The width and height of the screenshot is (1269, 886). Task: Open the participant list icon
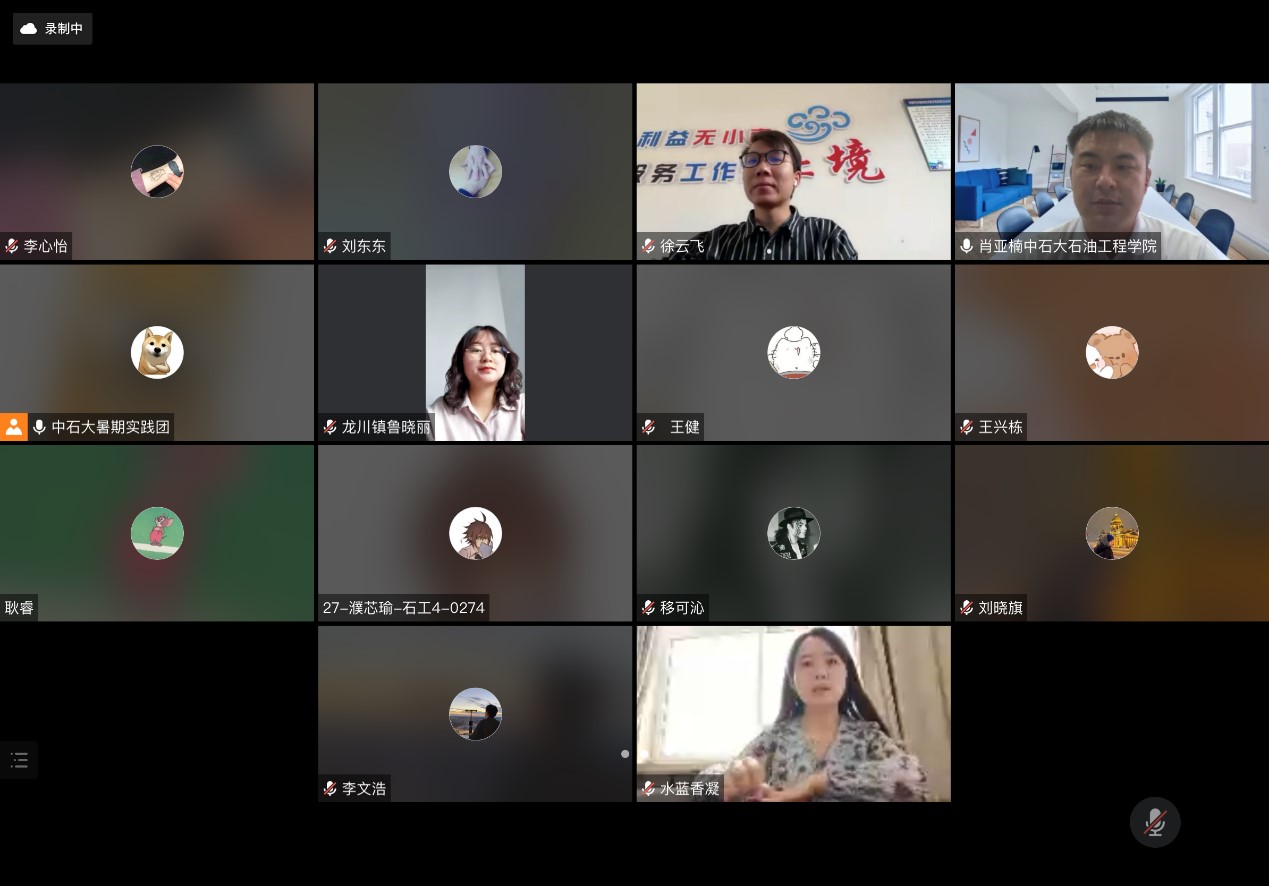tap(19, 760)
